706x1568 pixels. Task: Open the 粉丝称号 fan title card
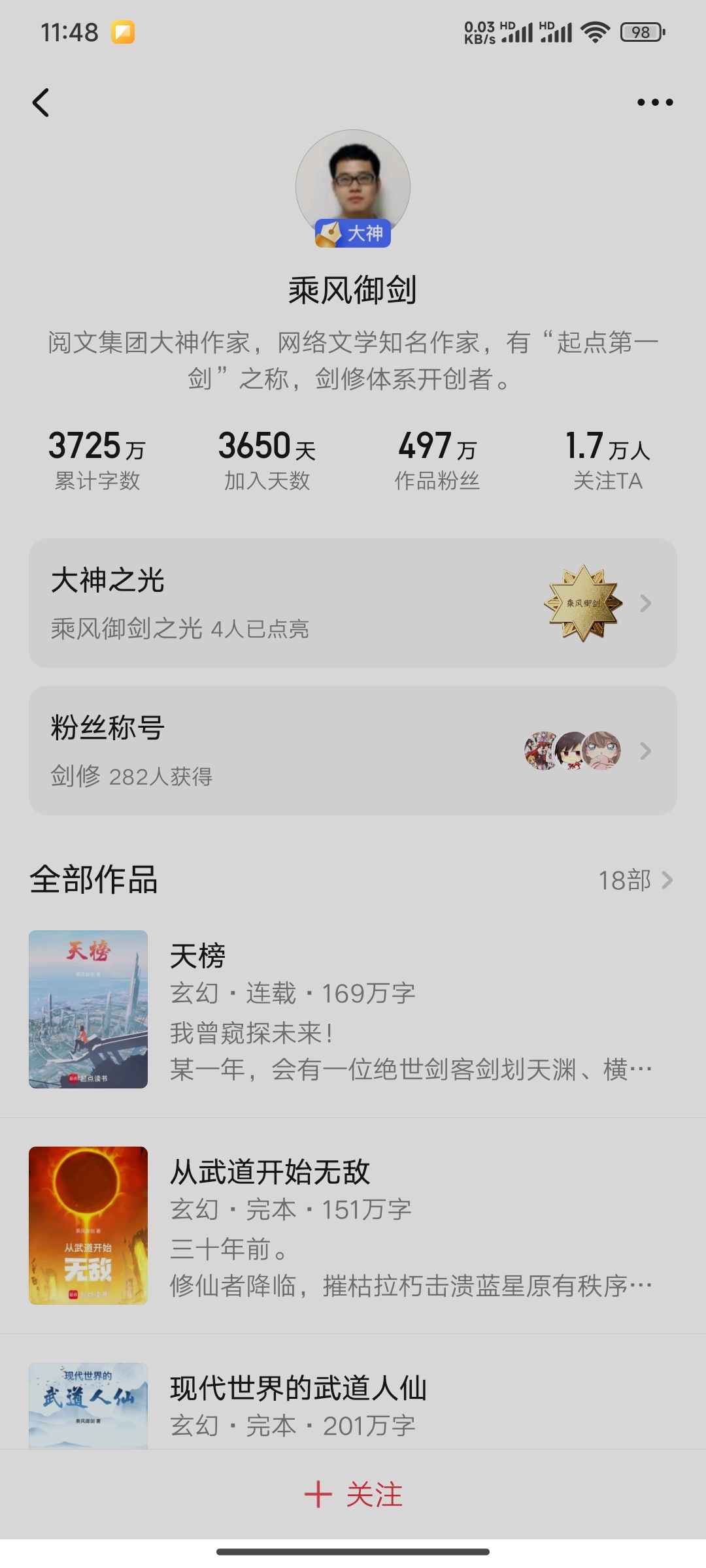(x=353, y=750)
